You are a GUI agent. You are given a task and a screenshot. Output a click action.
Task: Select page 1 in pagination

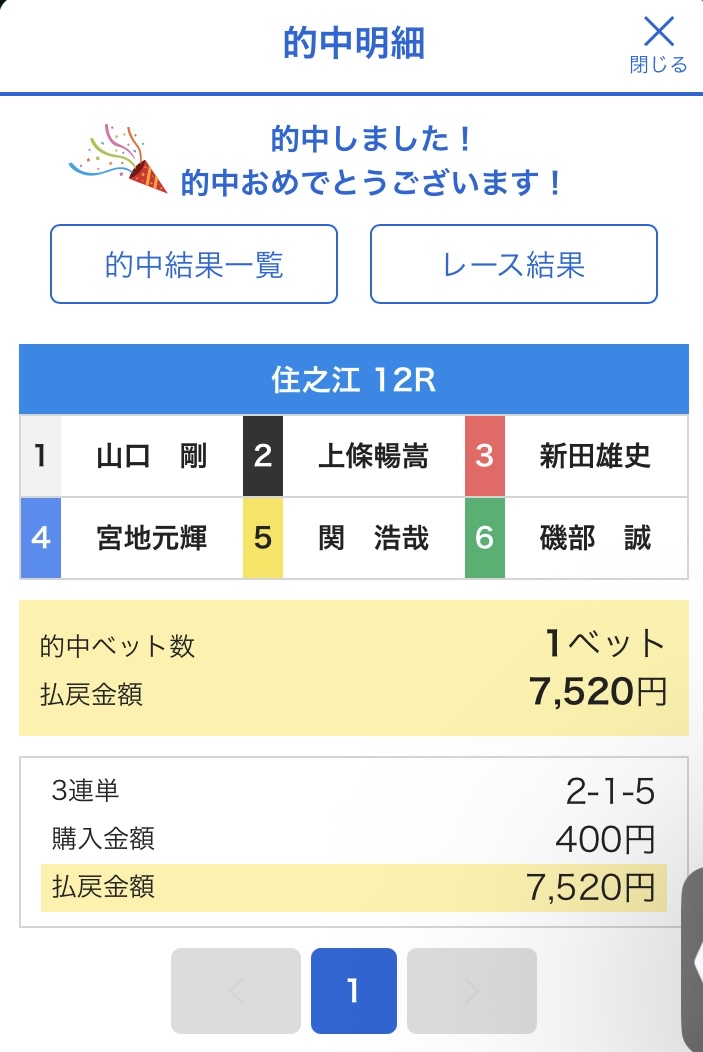(353, 990)
